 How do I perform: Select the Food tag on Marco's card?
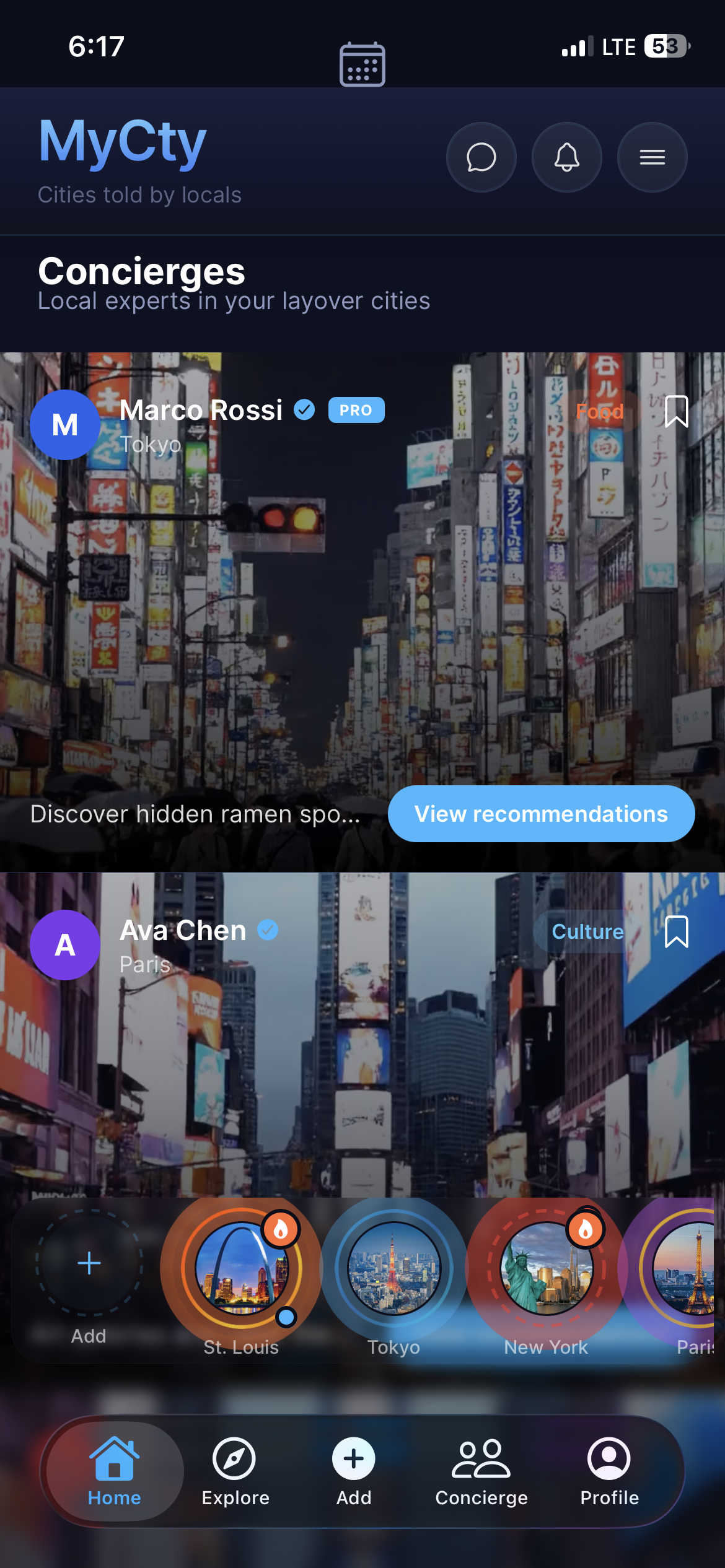click(599, 411)
